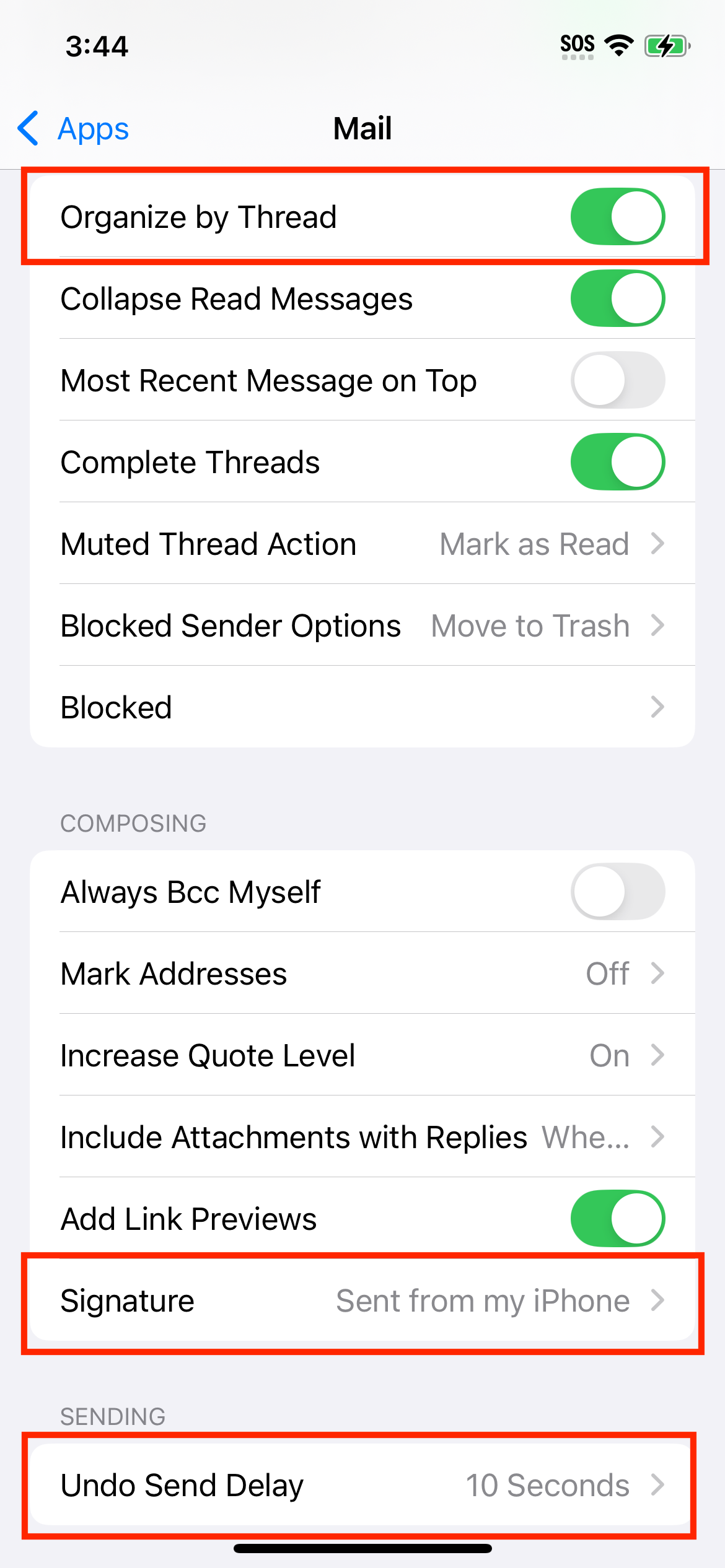Open Increase Quote Level option
The image size is (725, 1568).
362,1055
